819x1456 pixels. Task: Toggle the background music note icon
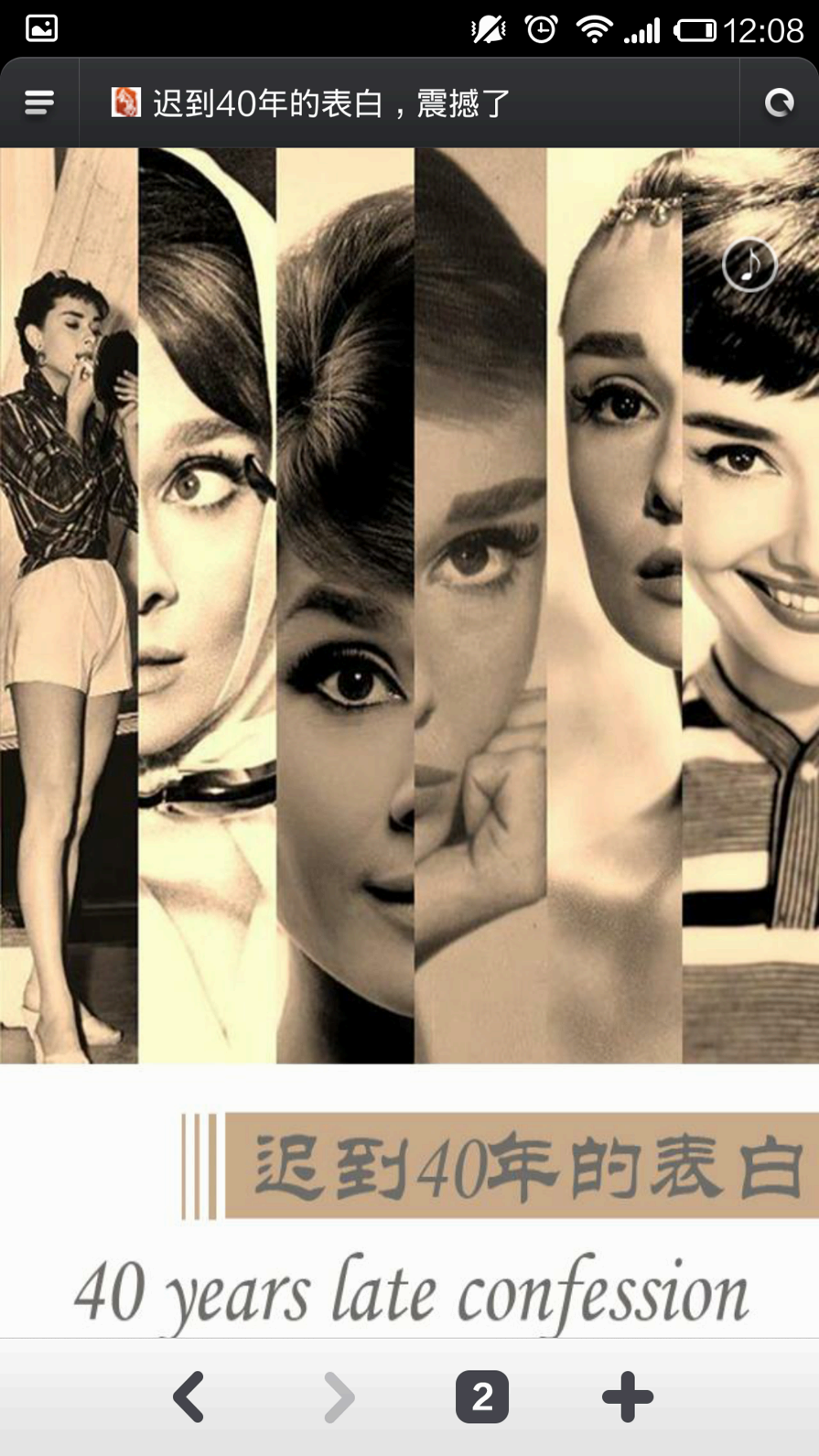click(x=749, y=265)
